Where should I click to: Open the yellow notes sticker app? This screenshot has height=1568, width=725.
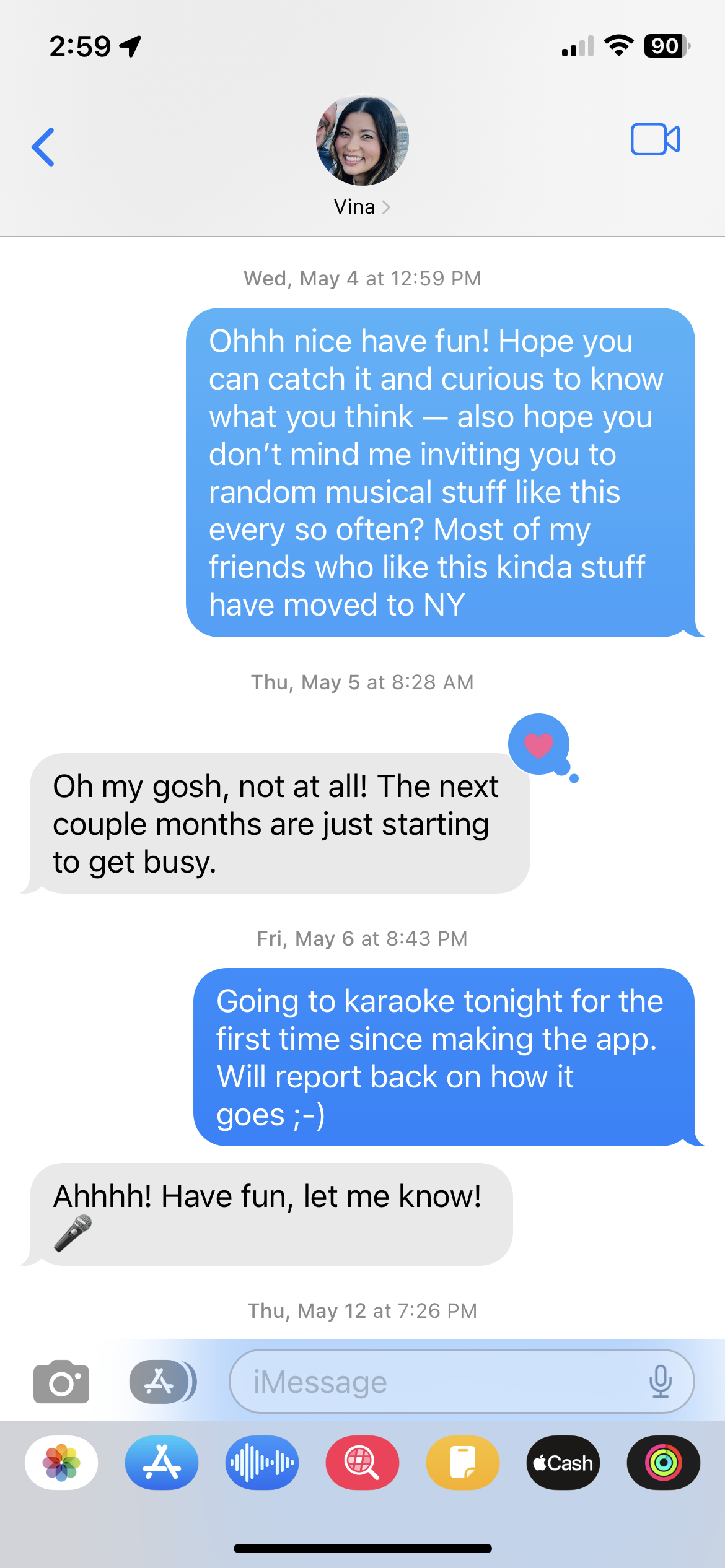[463, 1463]
